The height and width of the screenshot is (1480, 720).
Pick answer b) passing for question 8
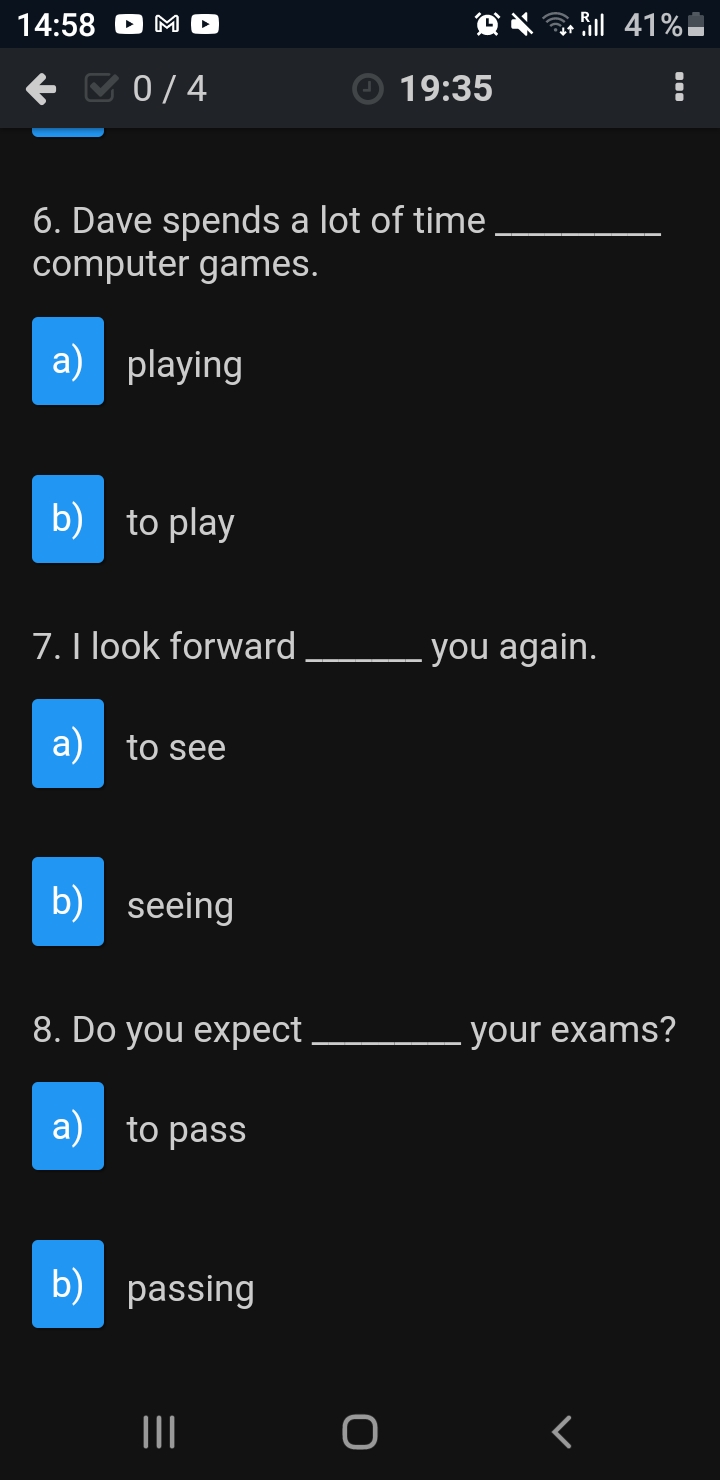68,1284
